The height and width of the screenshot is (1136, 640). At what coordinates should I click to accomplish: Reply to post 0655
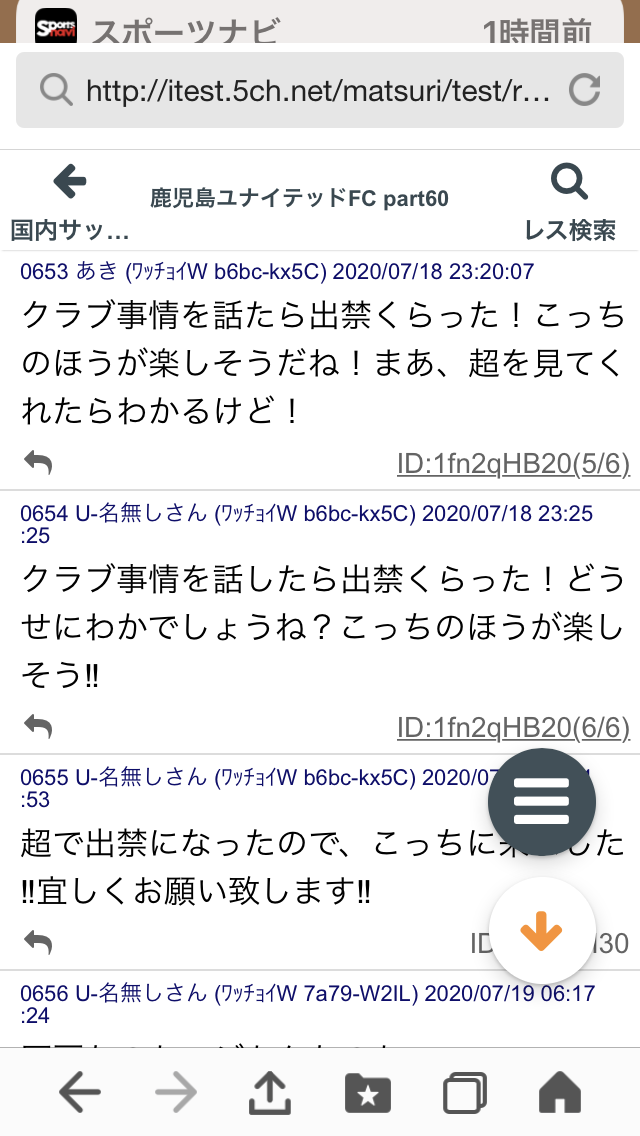point(38,942)
